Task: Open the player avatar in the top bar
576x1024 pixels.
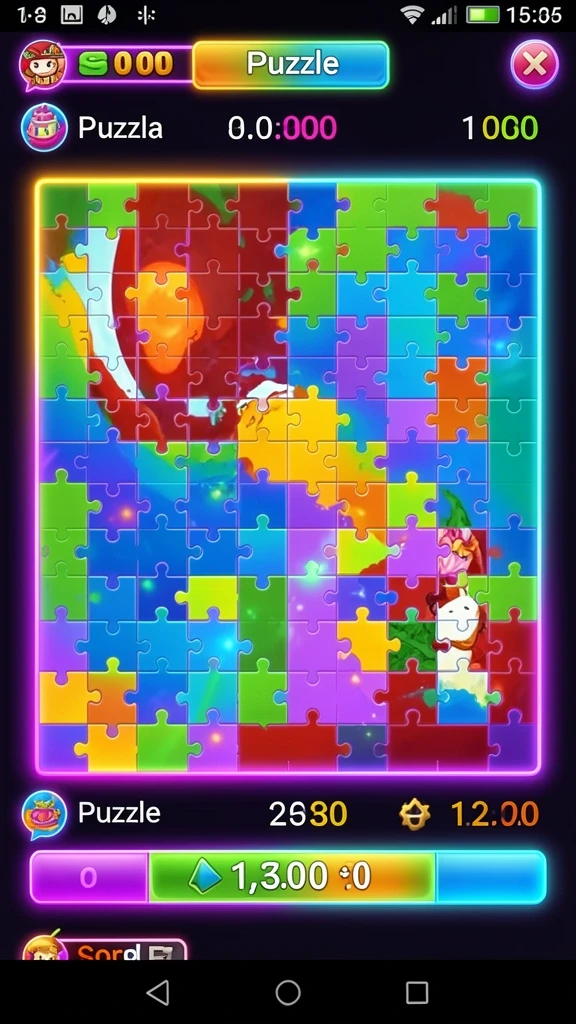Action: point(42,65)
